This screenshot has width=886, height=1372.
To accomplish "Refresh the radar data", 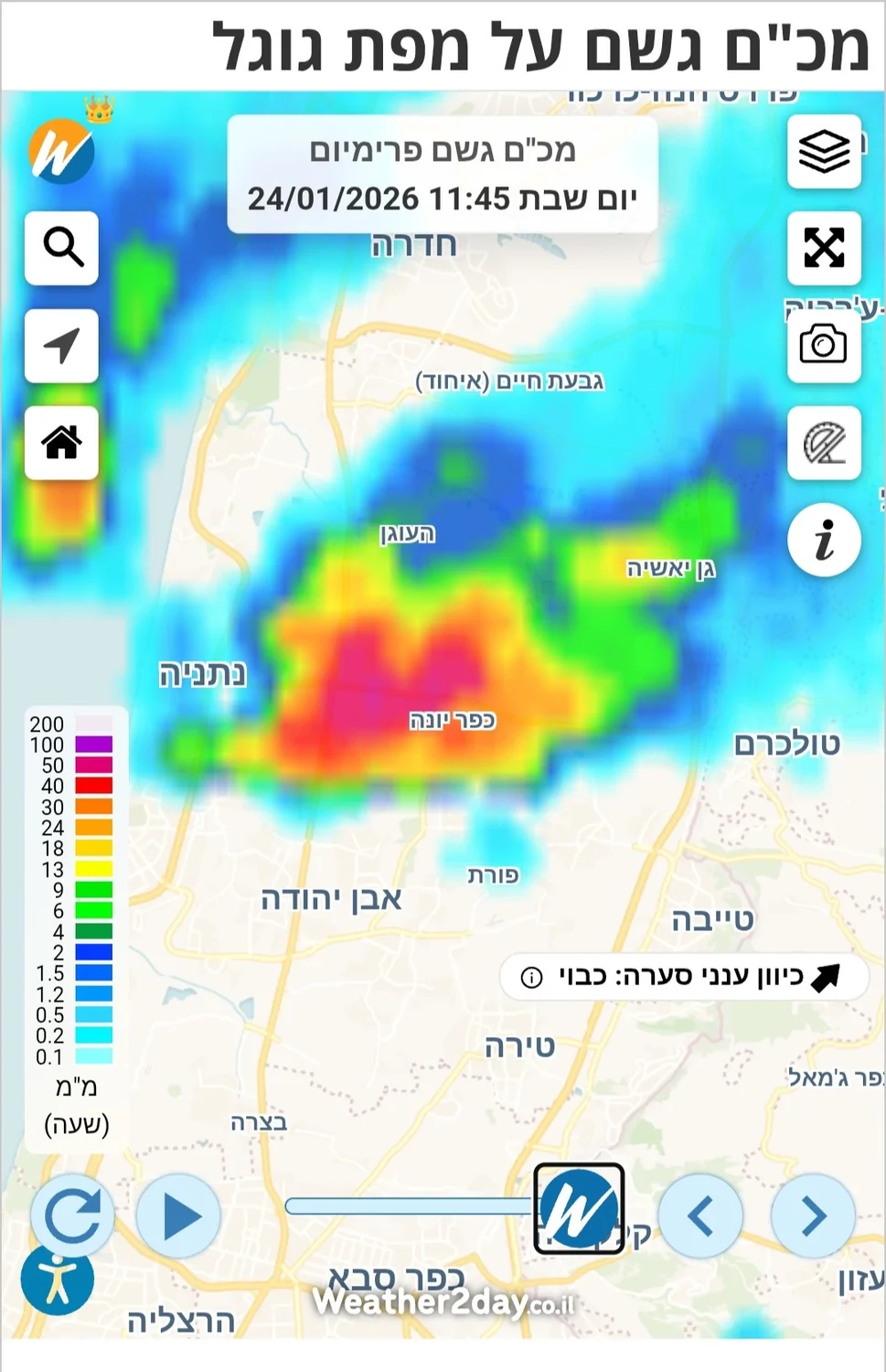I will point(72,1215).
